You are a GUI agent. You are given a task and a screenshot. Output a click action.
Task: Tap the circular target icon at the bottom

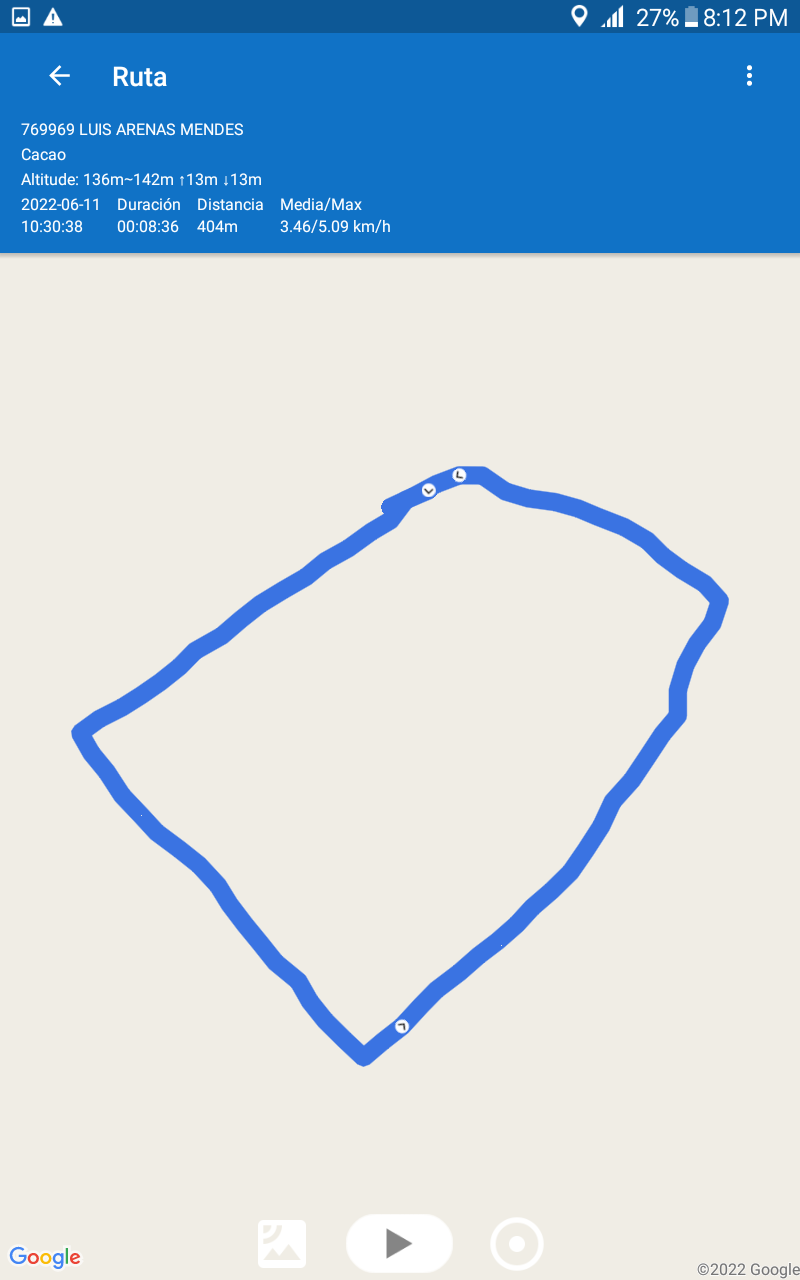click(x=517, y=1244)
